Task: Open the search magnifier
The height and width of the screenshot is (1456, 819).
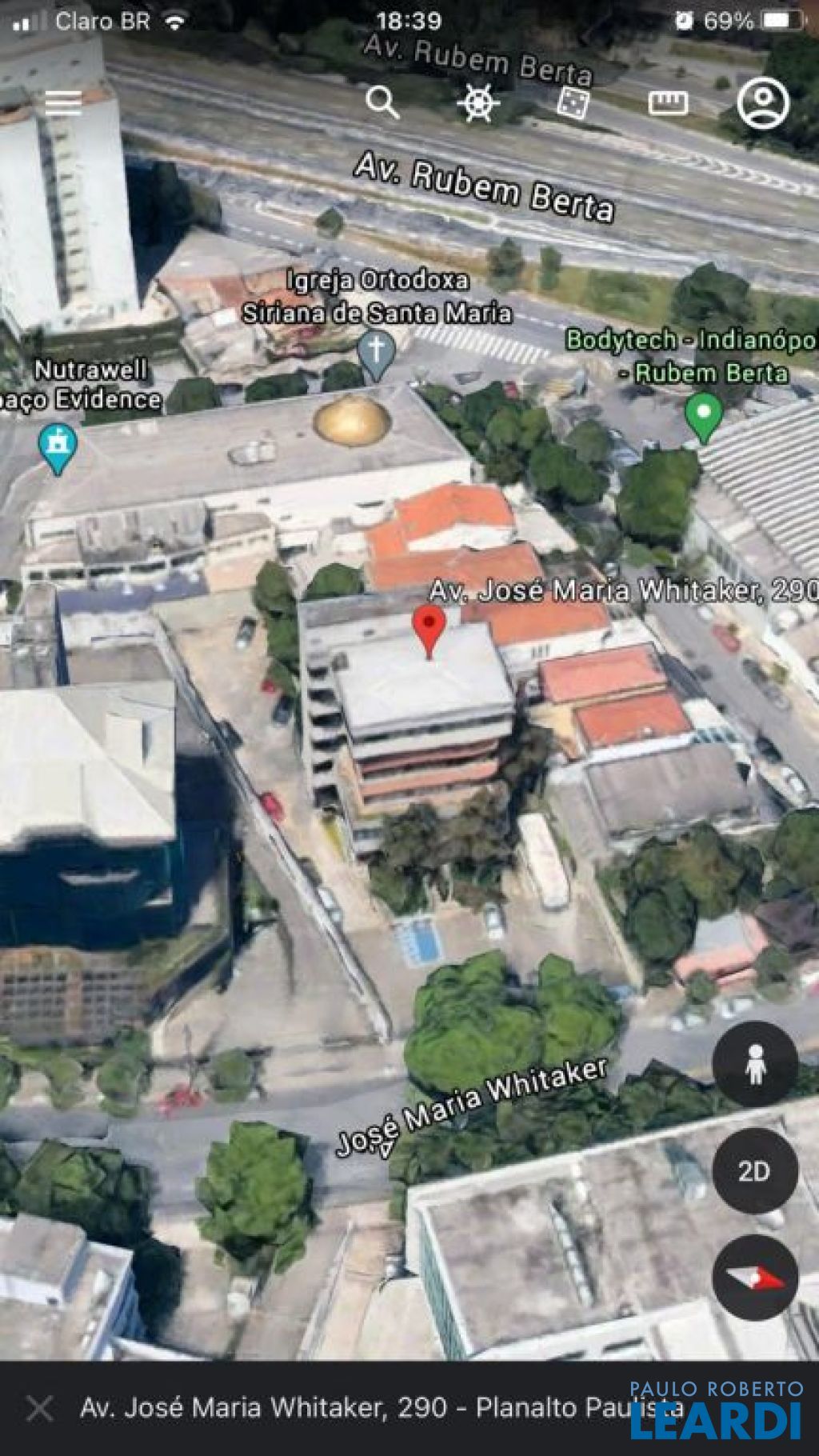Action: (x=382, y=103)
